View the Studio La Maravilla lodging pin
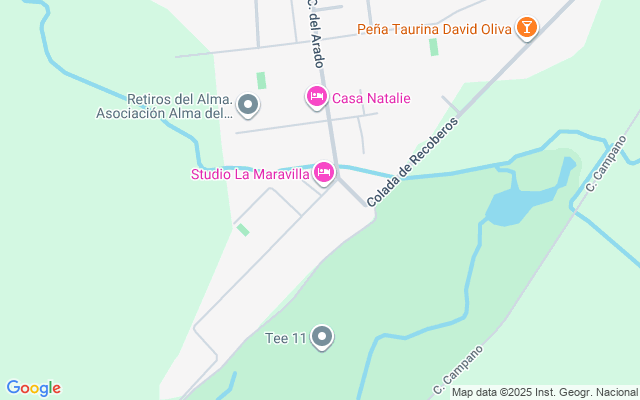This screenshot has width=640, height=400. pyautogui.click(x=323, y=173)
